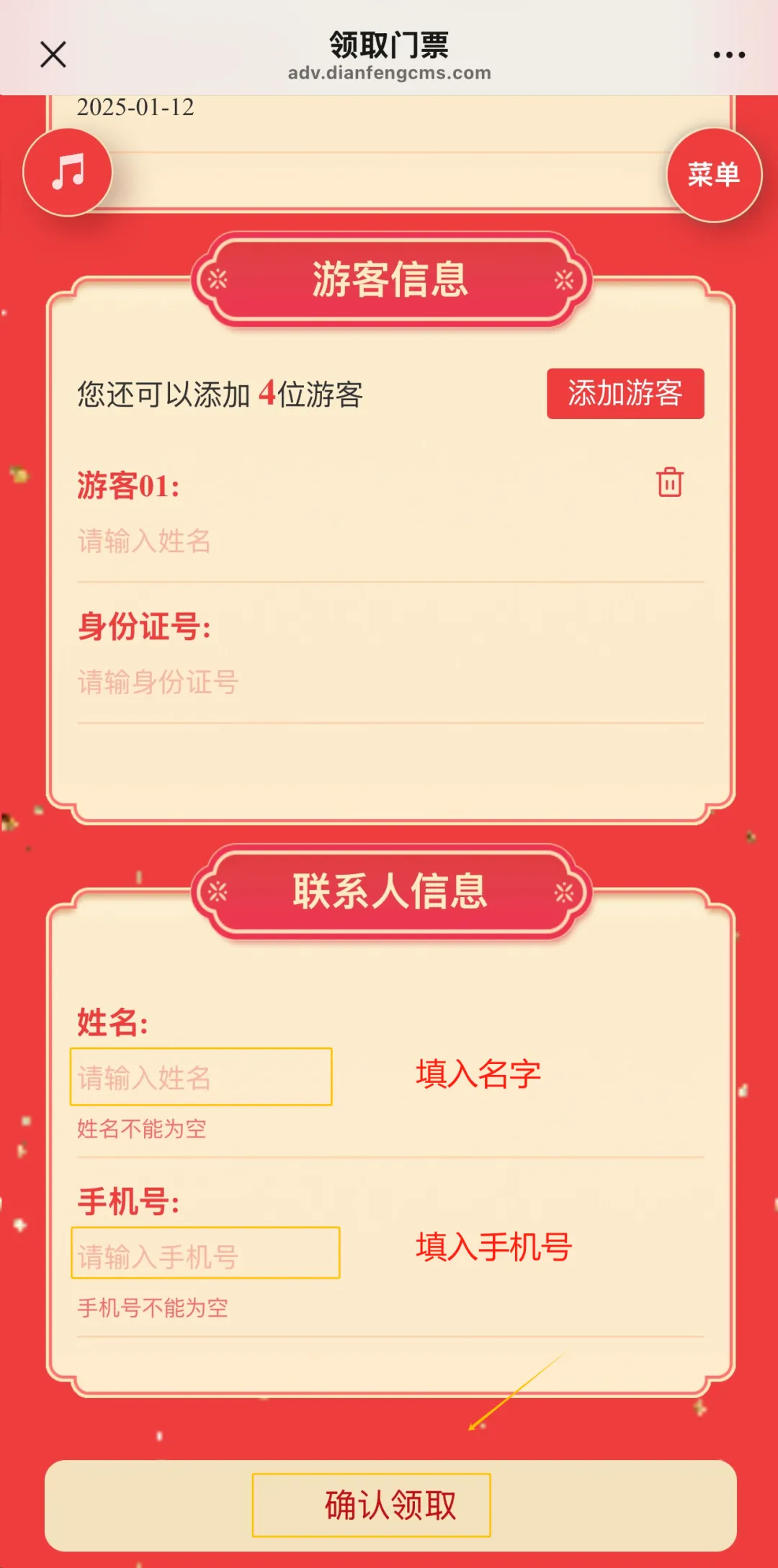Delete 游客01 with the trash icon

point(669,482)
